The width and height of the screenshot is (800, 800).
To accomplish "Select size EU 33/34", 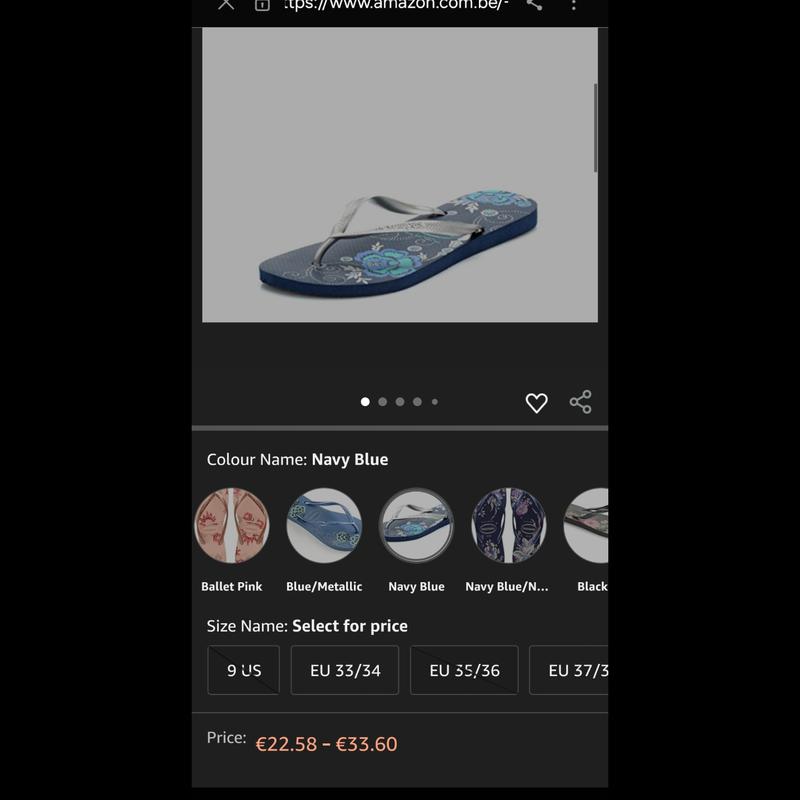I will pos(345,670).
